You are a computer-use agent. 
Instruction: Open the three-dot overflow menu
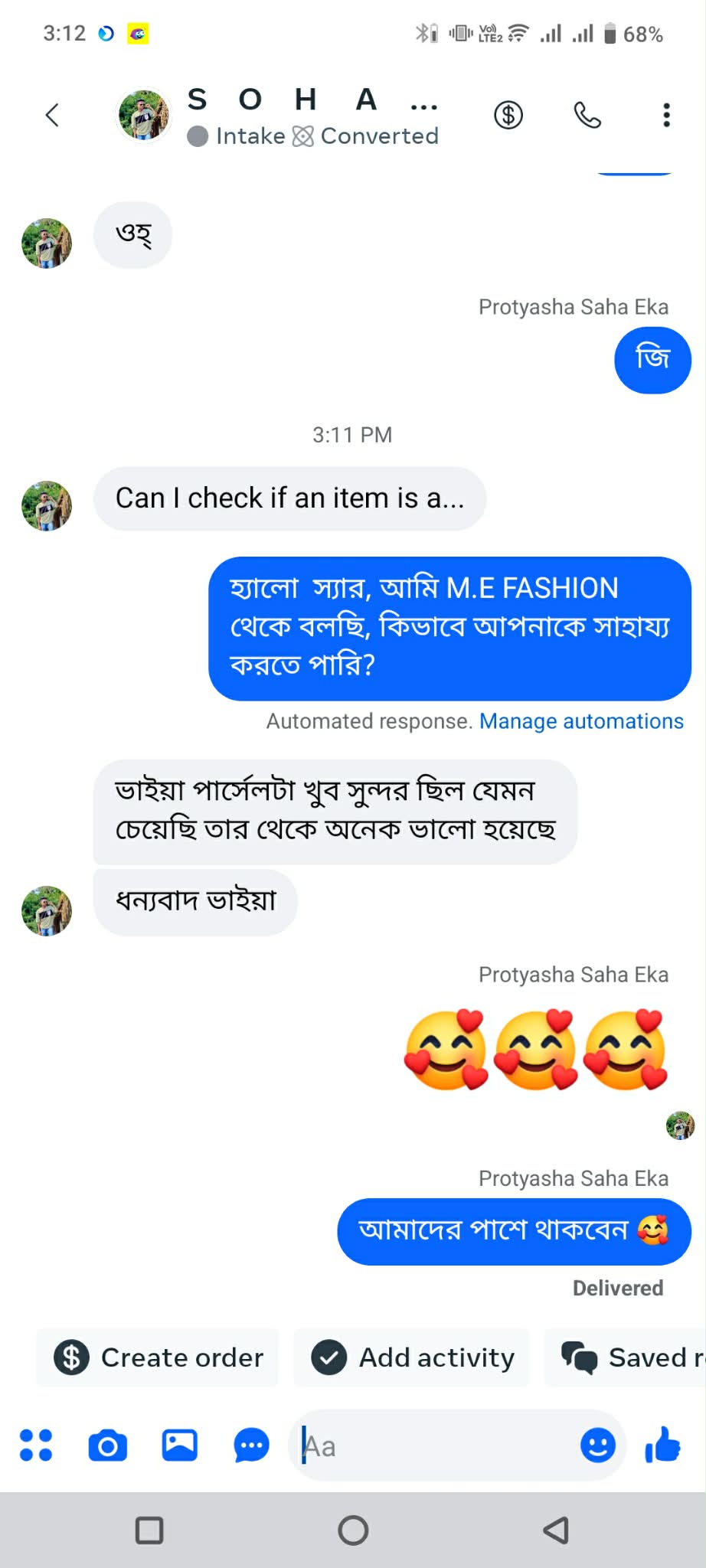click(666, 116)
